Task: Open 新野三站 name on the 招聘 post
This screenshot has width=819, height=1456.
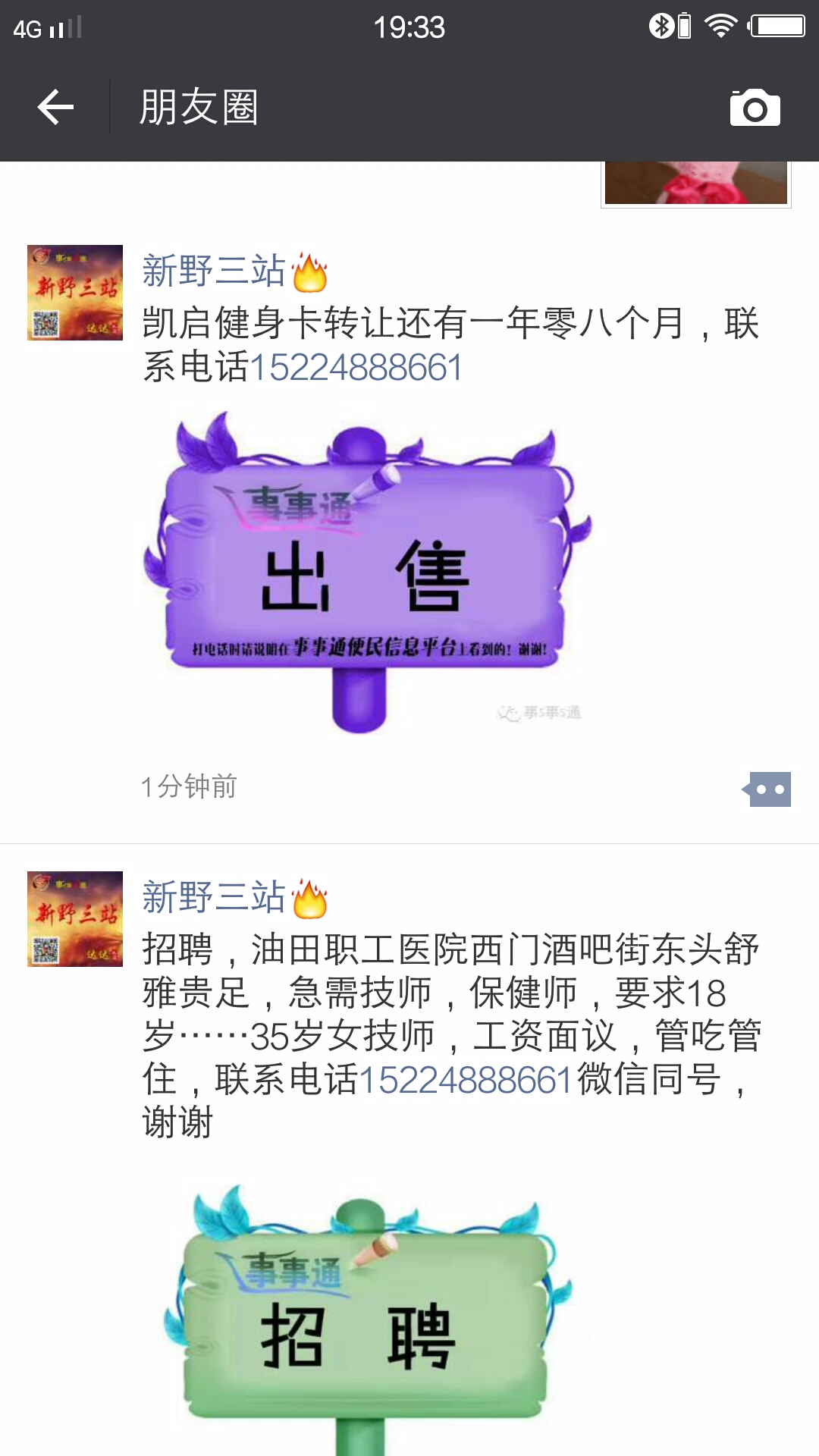Action: [x=214, y=898]
